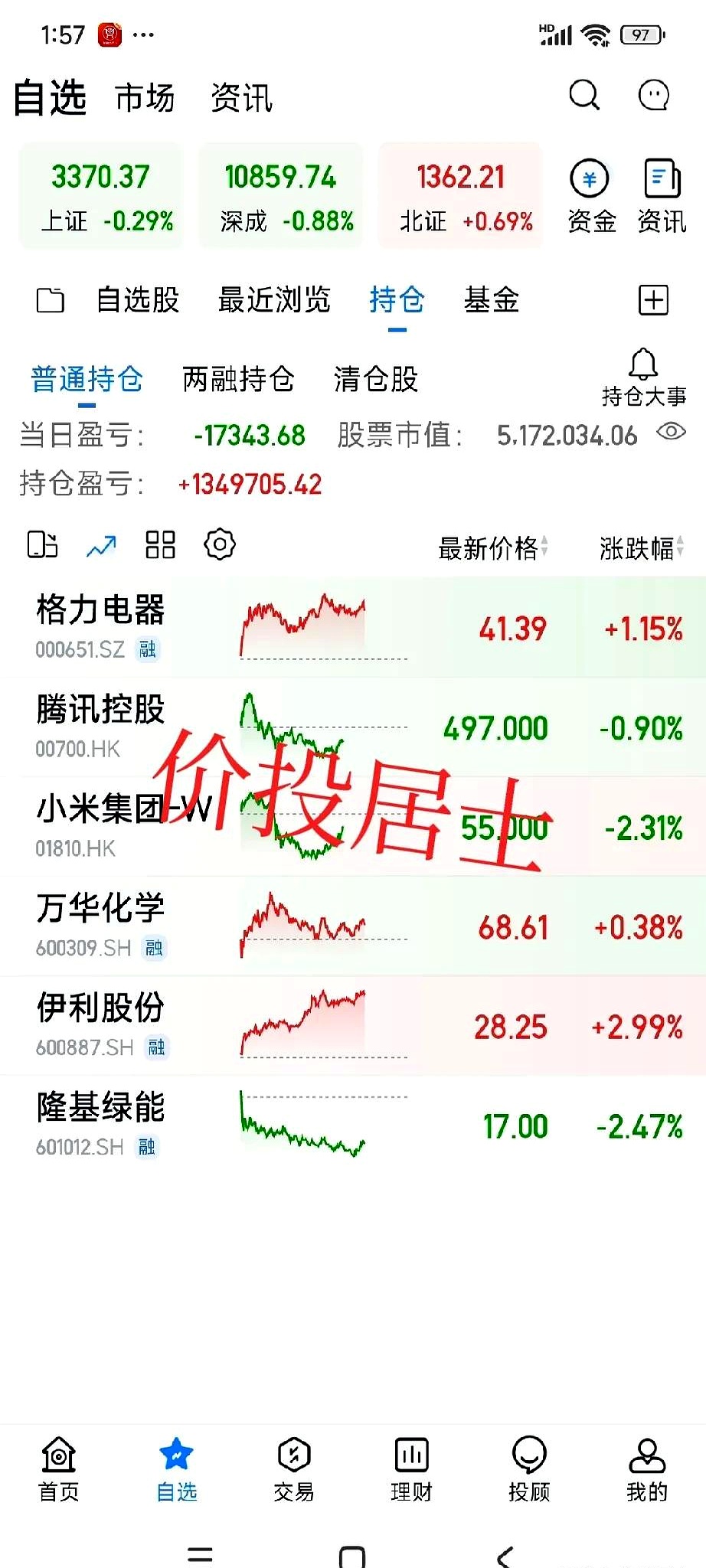Sort holdings by 涨跌幅
Image resolution: width=706 pixels, height=1568 pixels.
[x=640, y=548]
